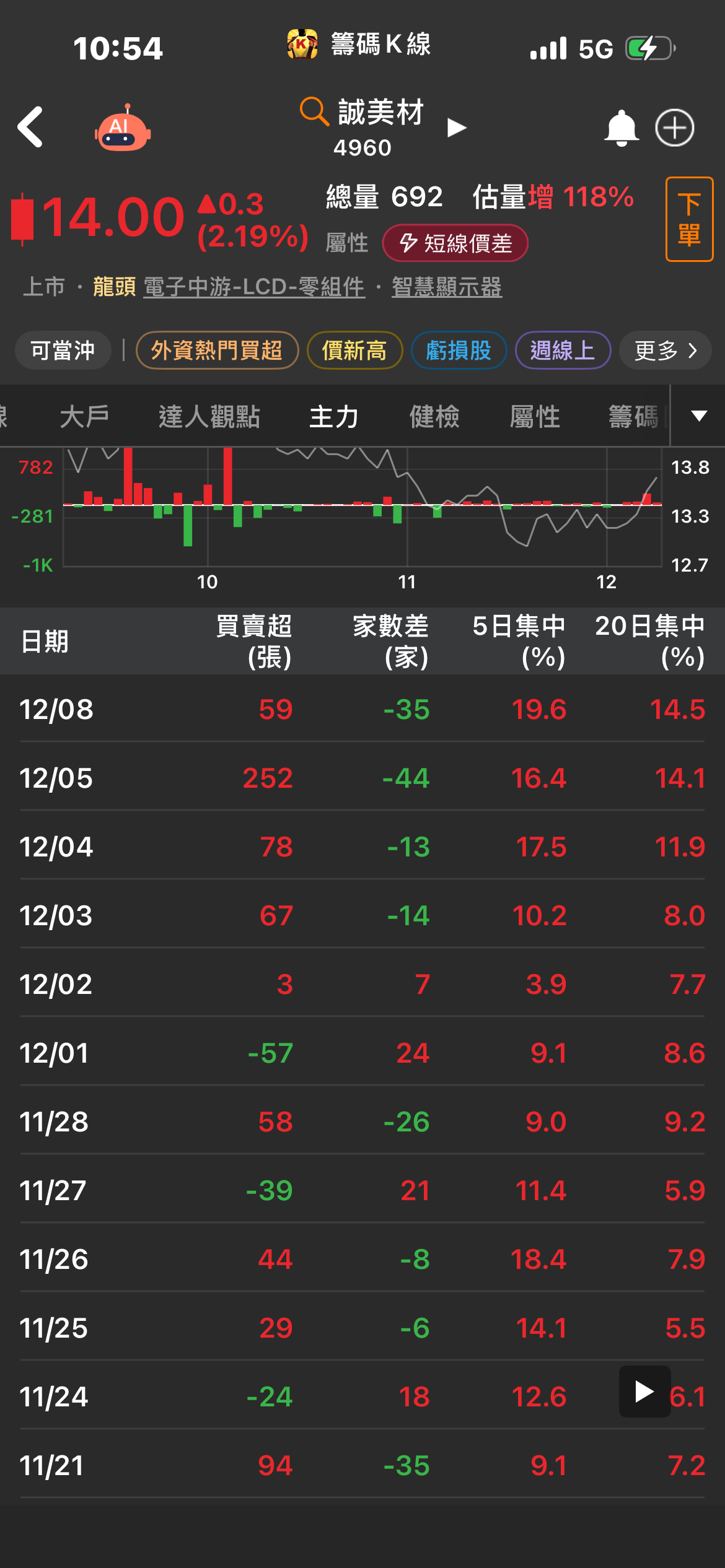Set a price alert with the bell
725x1568 pixels.
(621, 128)
